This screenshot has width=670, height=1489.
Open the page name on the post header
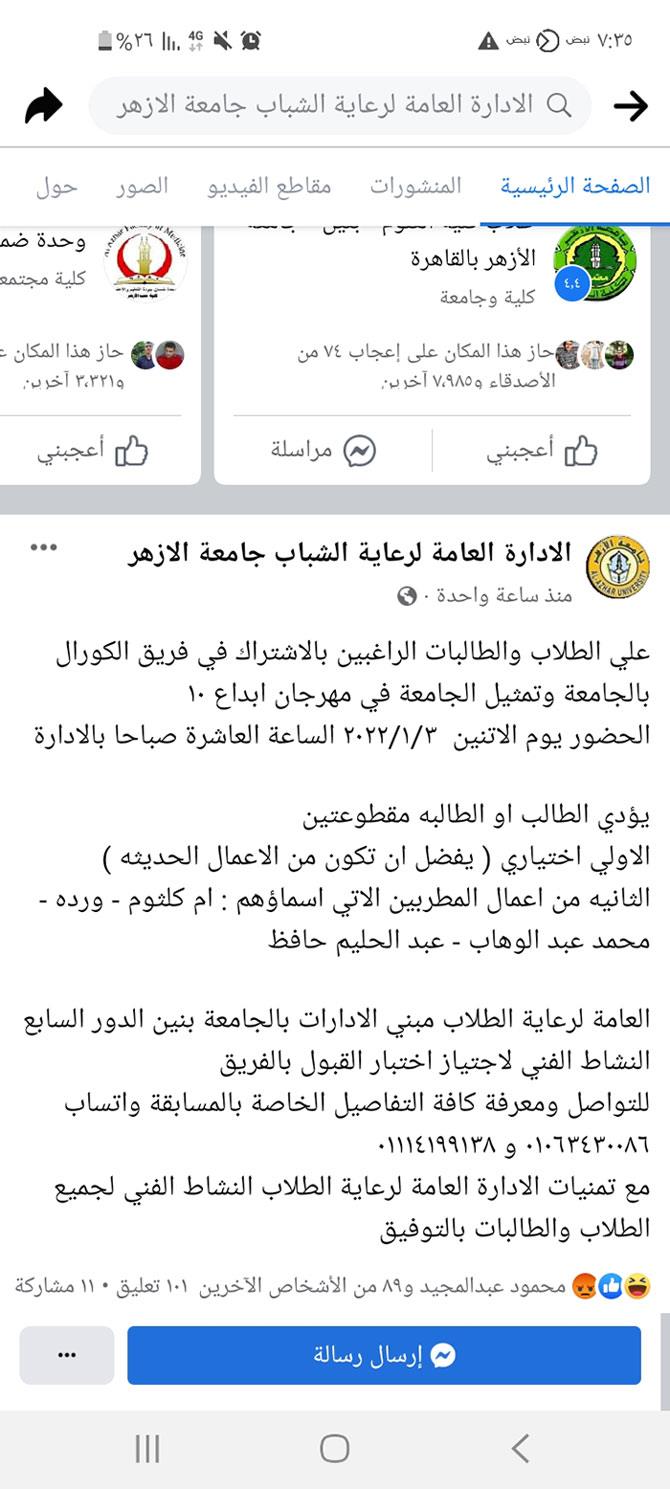tap(350, 553)
